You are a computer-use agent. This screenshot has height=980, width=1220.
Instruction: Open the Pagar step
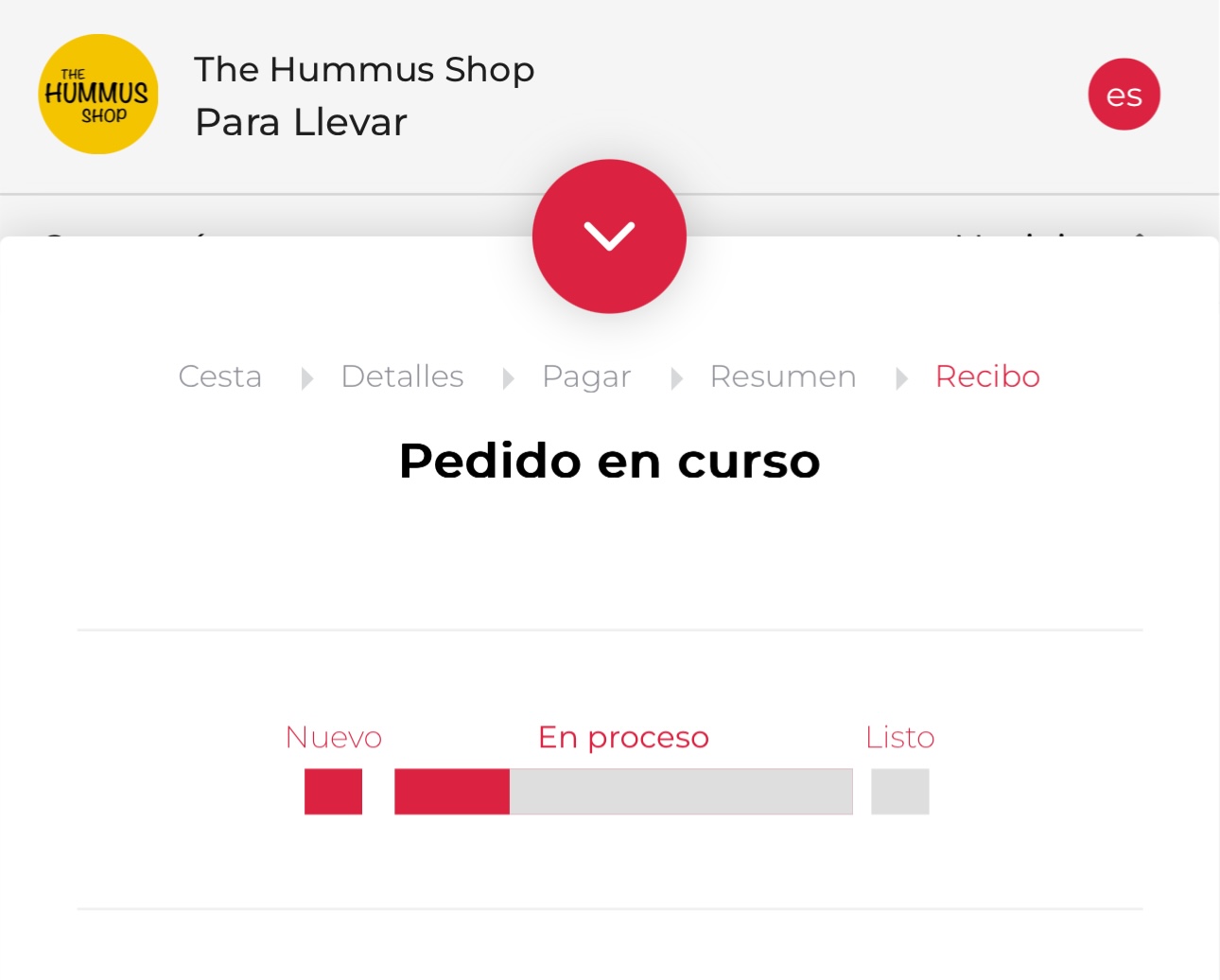(586, 376)
